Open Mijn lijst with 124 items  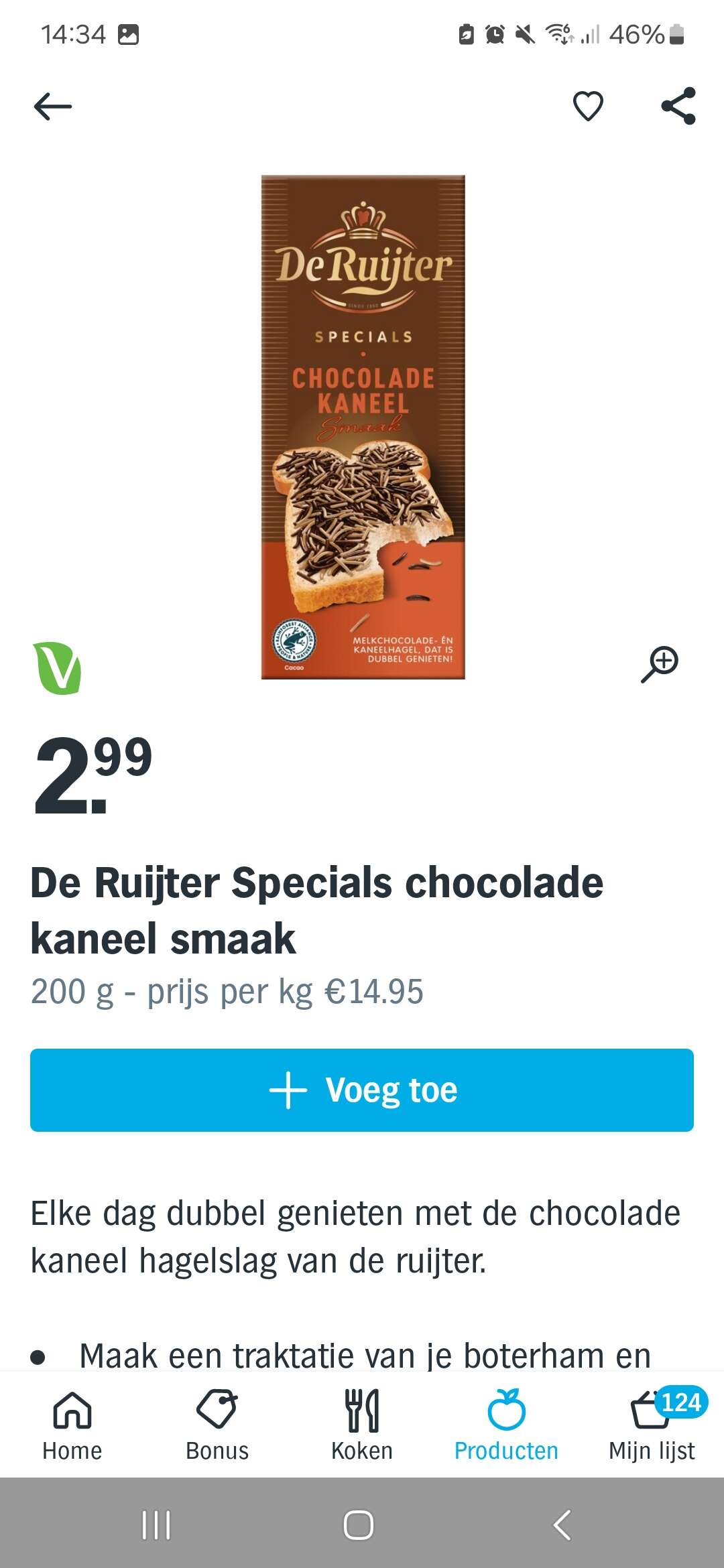(x=652, y=1425)
